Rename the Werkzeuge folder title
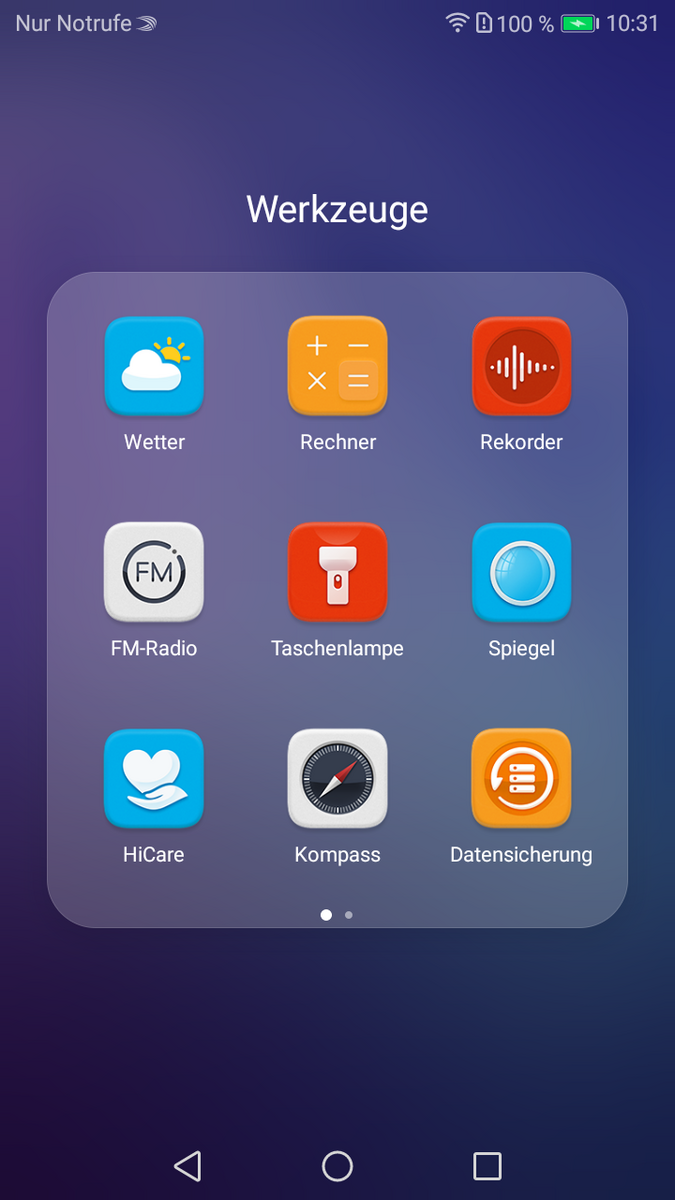The height and width of the screenshot is (1200, 675). coord(337,210)
